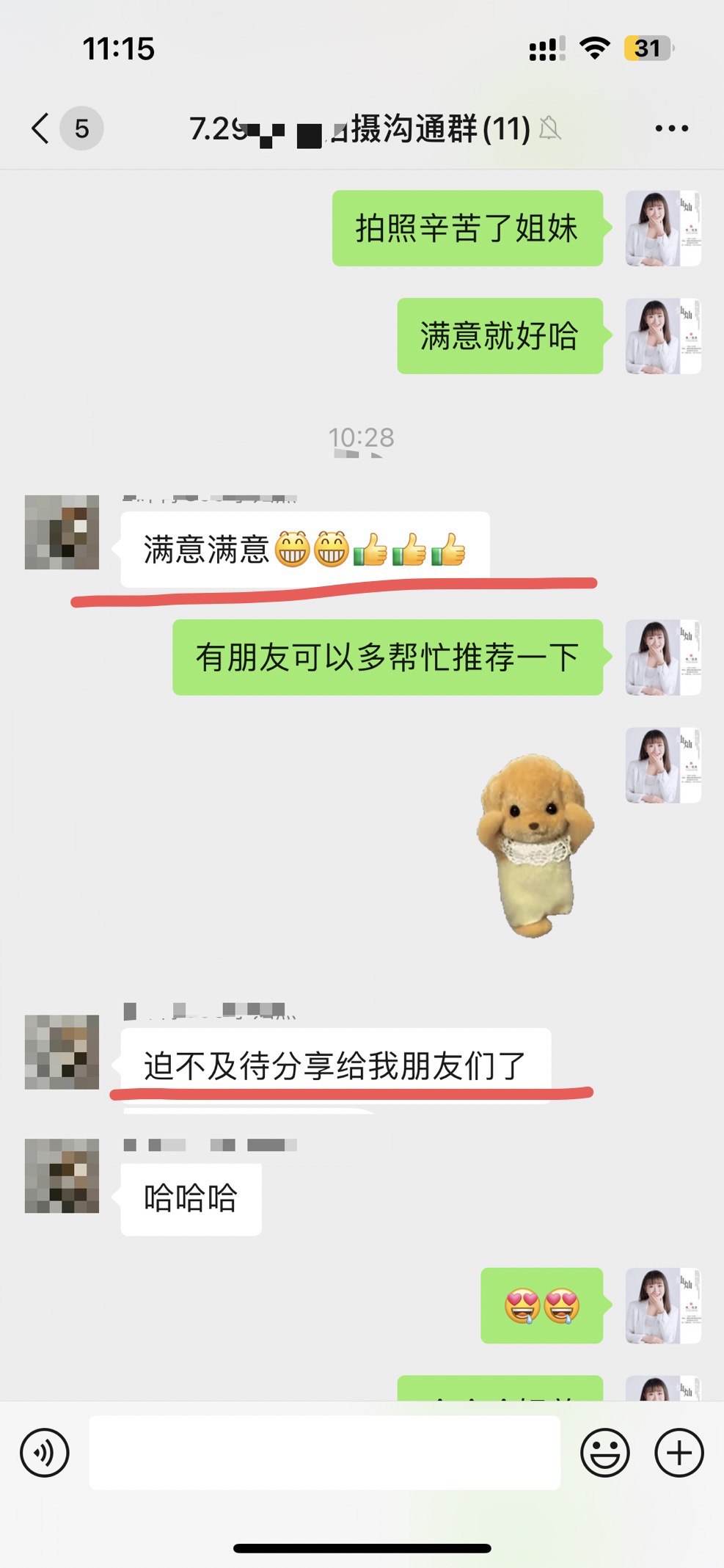Tap avatar beside 拍照辛苦了姐妹 message
Screen dimensions: 724x1568
[663, 228]
